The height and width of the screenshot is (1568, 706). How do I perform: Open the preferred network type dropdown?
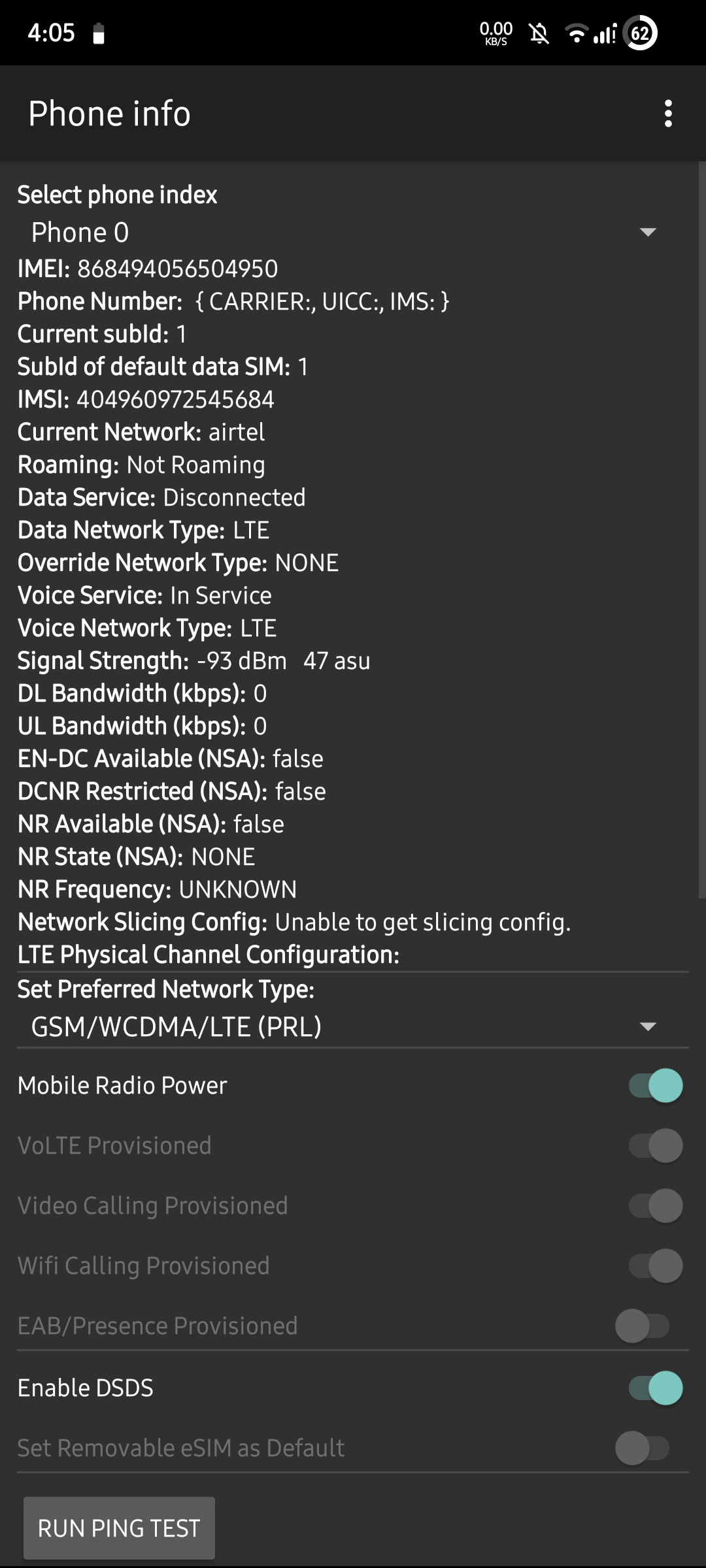click(x=344, y=1027)
